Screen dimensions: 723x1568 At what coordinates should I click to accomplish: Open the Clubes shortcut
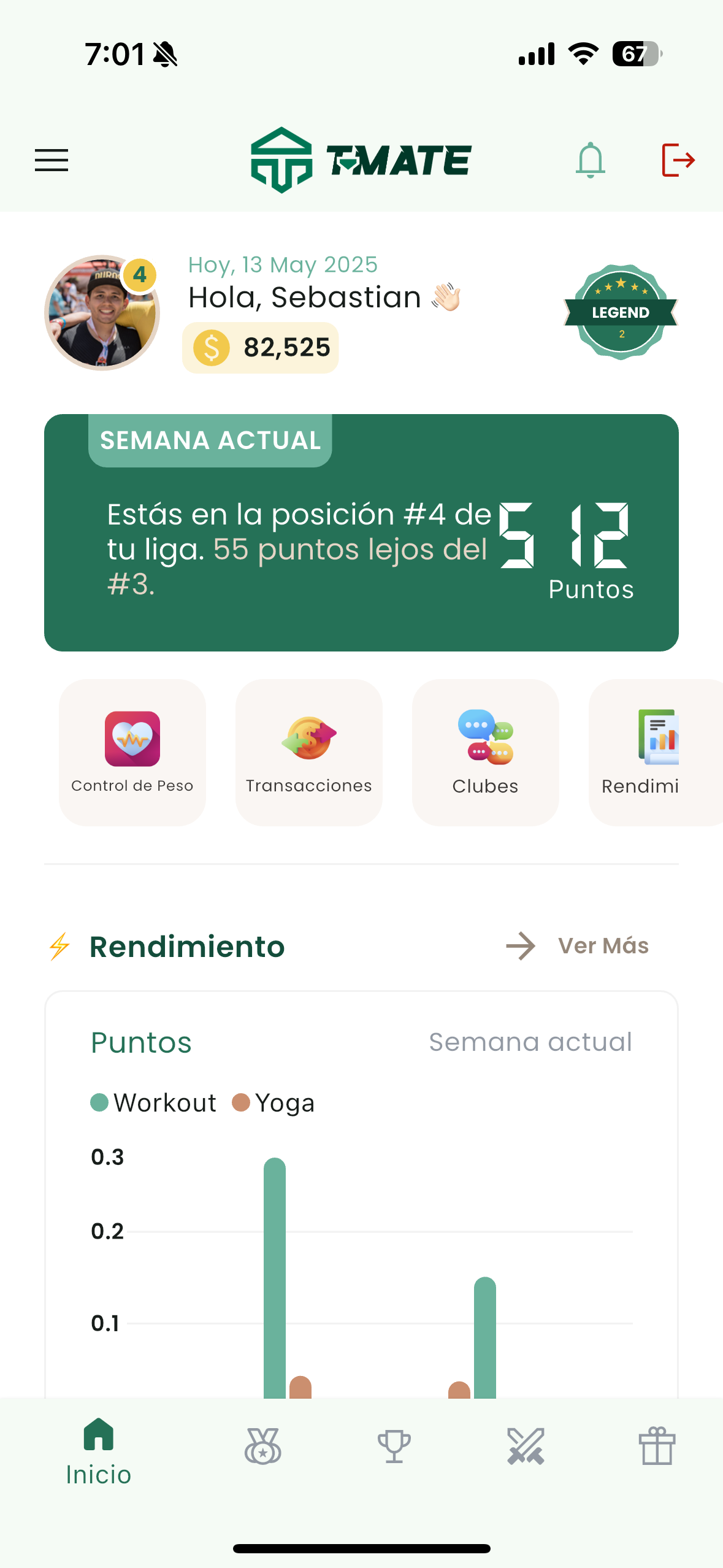pos(486,752)
